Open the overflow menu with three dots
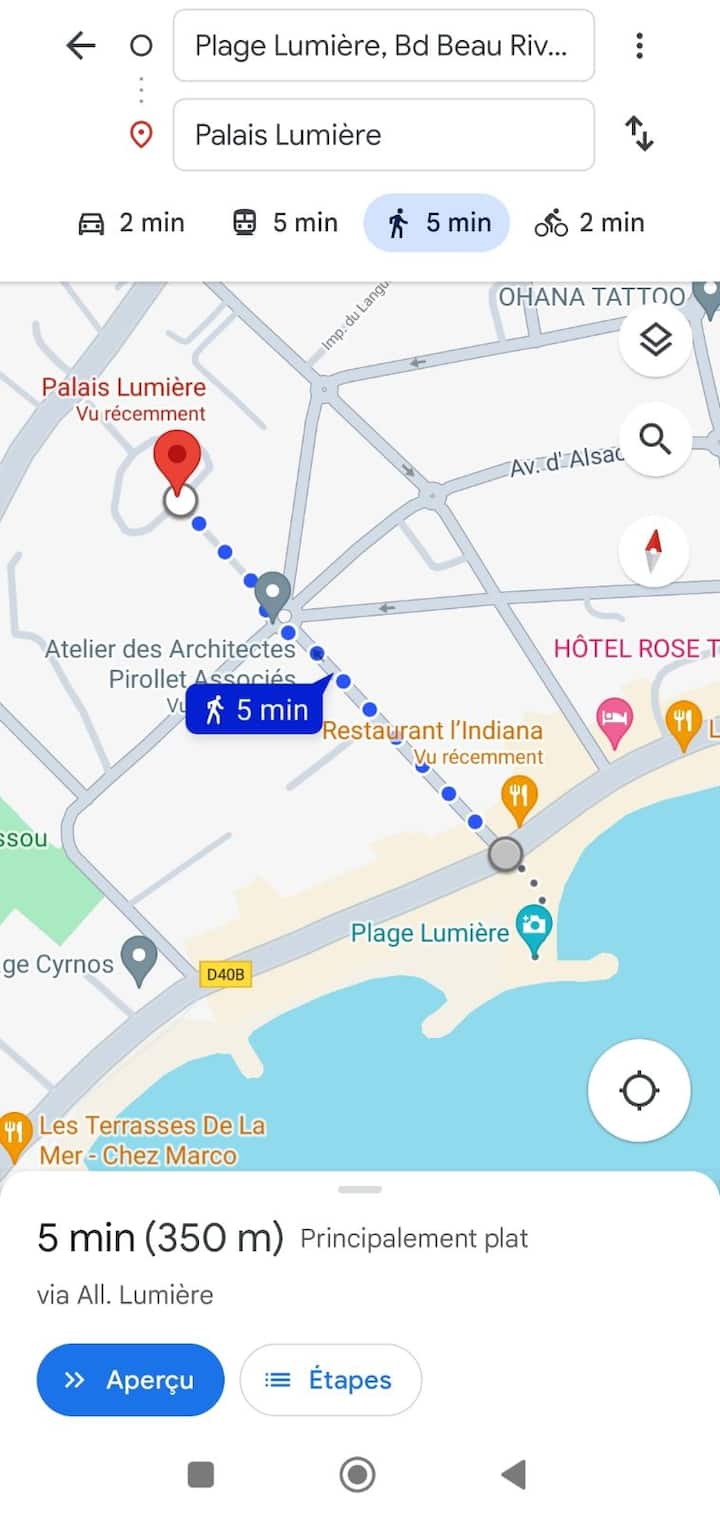This screenshot has height=1518, width=720. (639, 45)
